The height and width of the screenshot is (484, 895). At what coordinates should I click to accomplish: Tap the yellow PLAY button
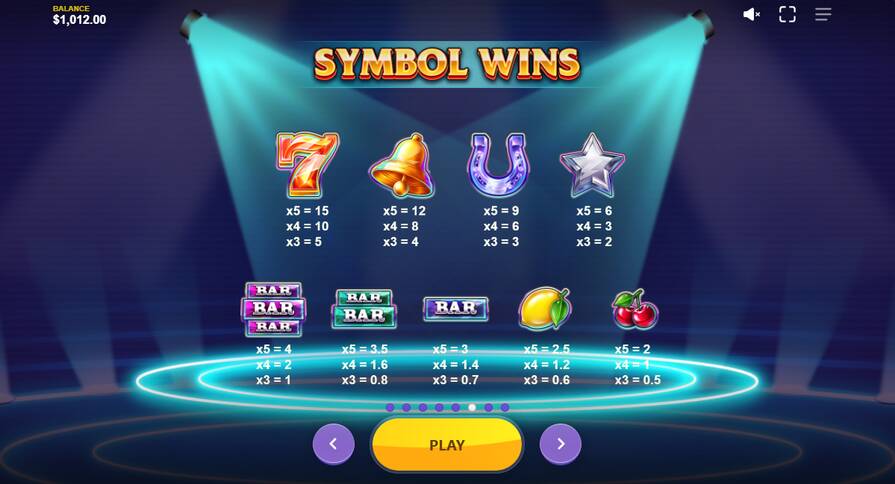point(447,445)
